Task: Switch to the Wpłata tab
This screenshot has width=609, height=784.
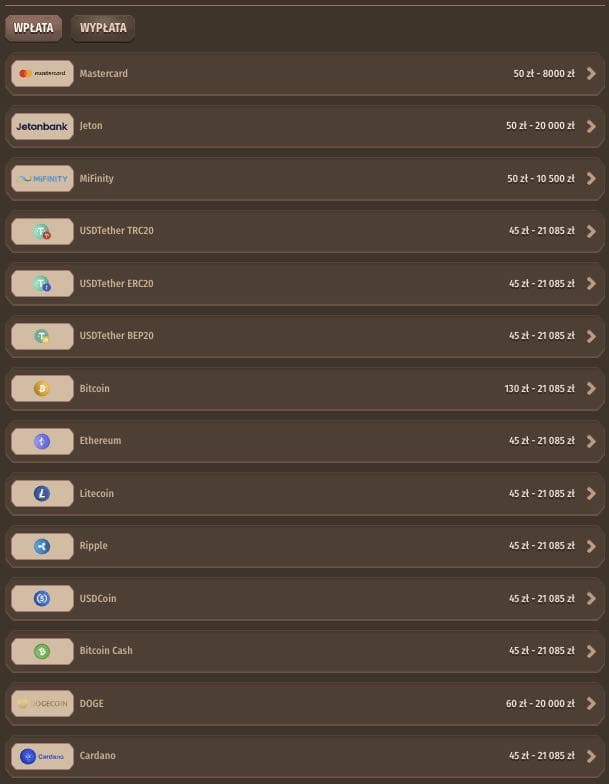Action: click(34, 28)
